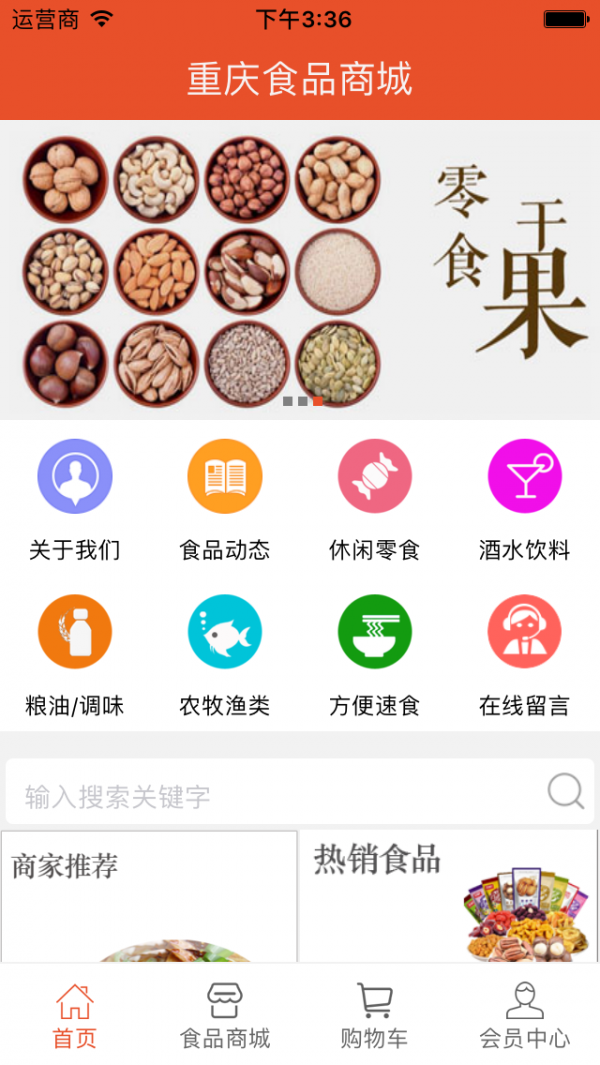The width and height of the screenshot is (600, 1065).
Task: Switch to the 首页 tab
Action: [x=75, y=1015]
